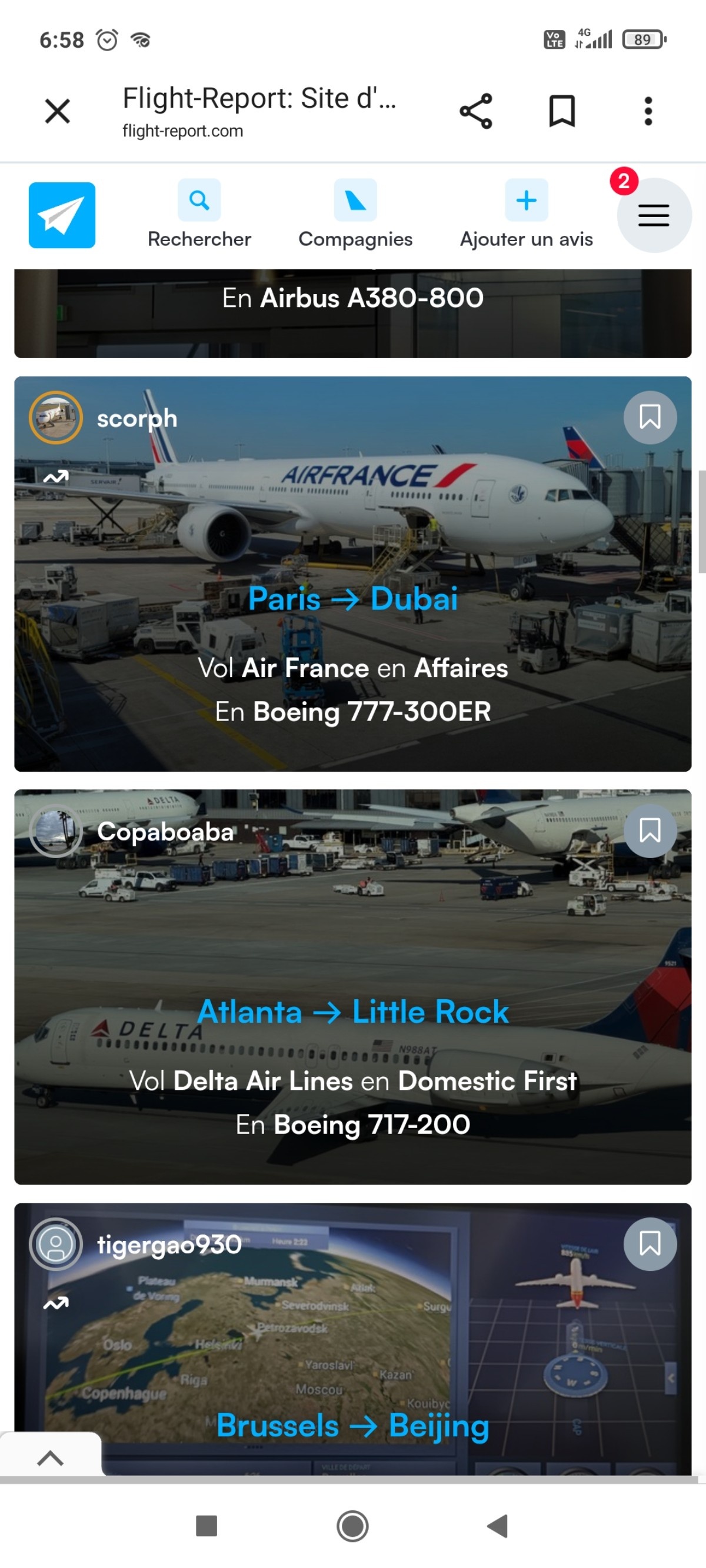This screenshot has width=706, height=1568.
Task: Save tigergao930's Brussels–Beijing report
Action: (650, 1244)
